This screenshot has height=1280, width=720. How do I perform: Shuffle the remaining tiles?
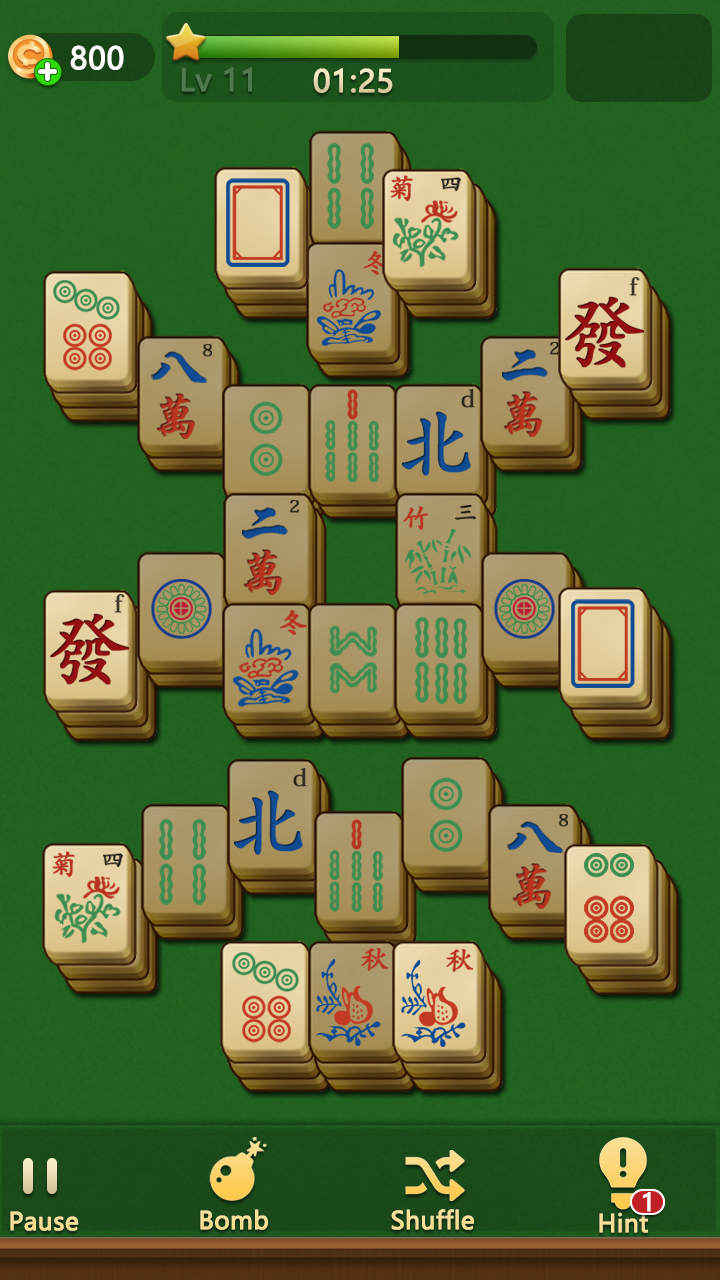click(433, 1190)
